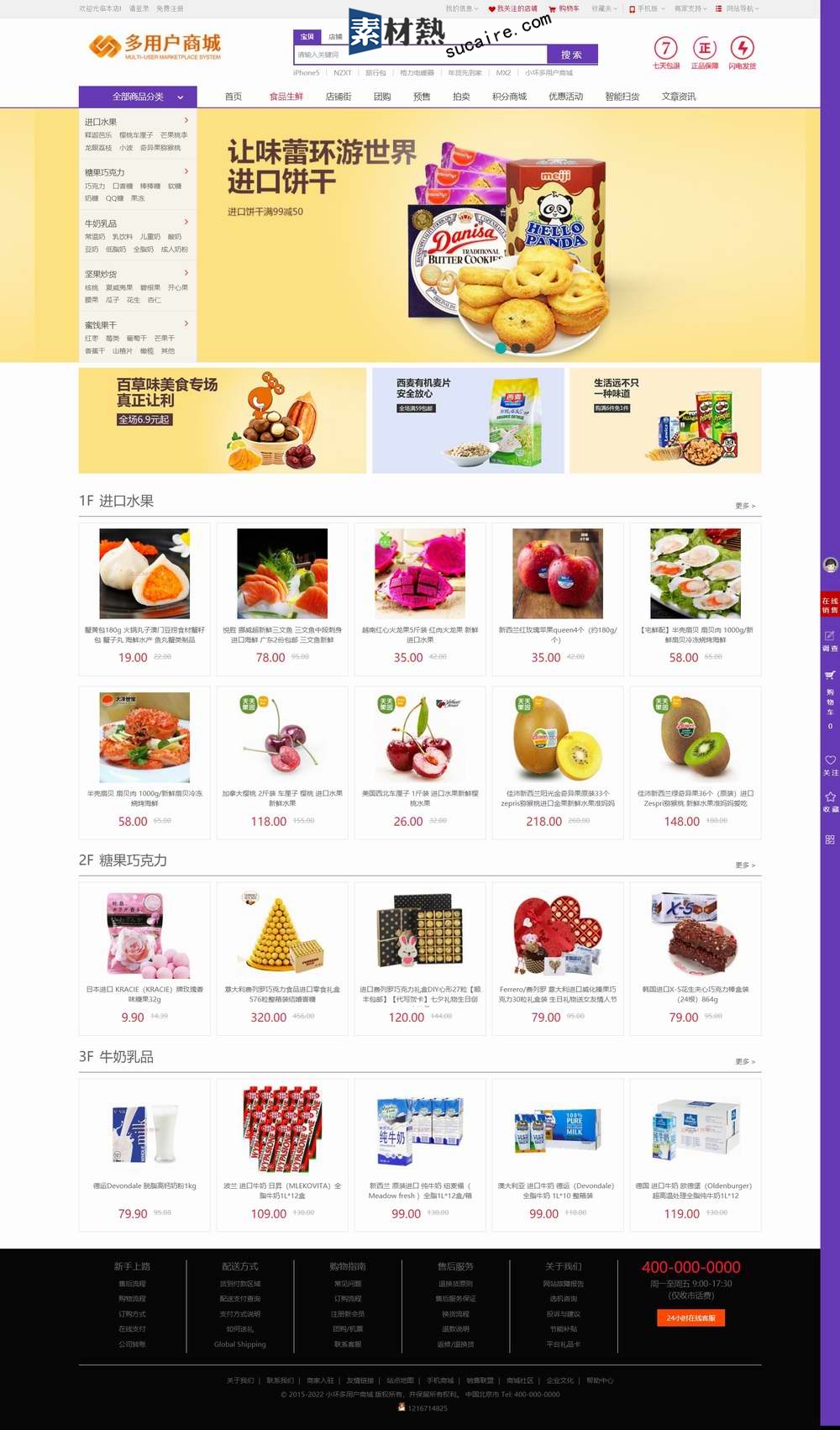Open the 购物车 cart in the right sidebar
840x1430 pixels.
click(x=830, y=693)
